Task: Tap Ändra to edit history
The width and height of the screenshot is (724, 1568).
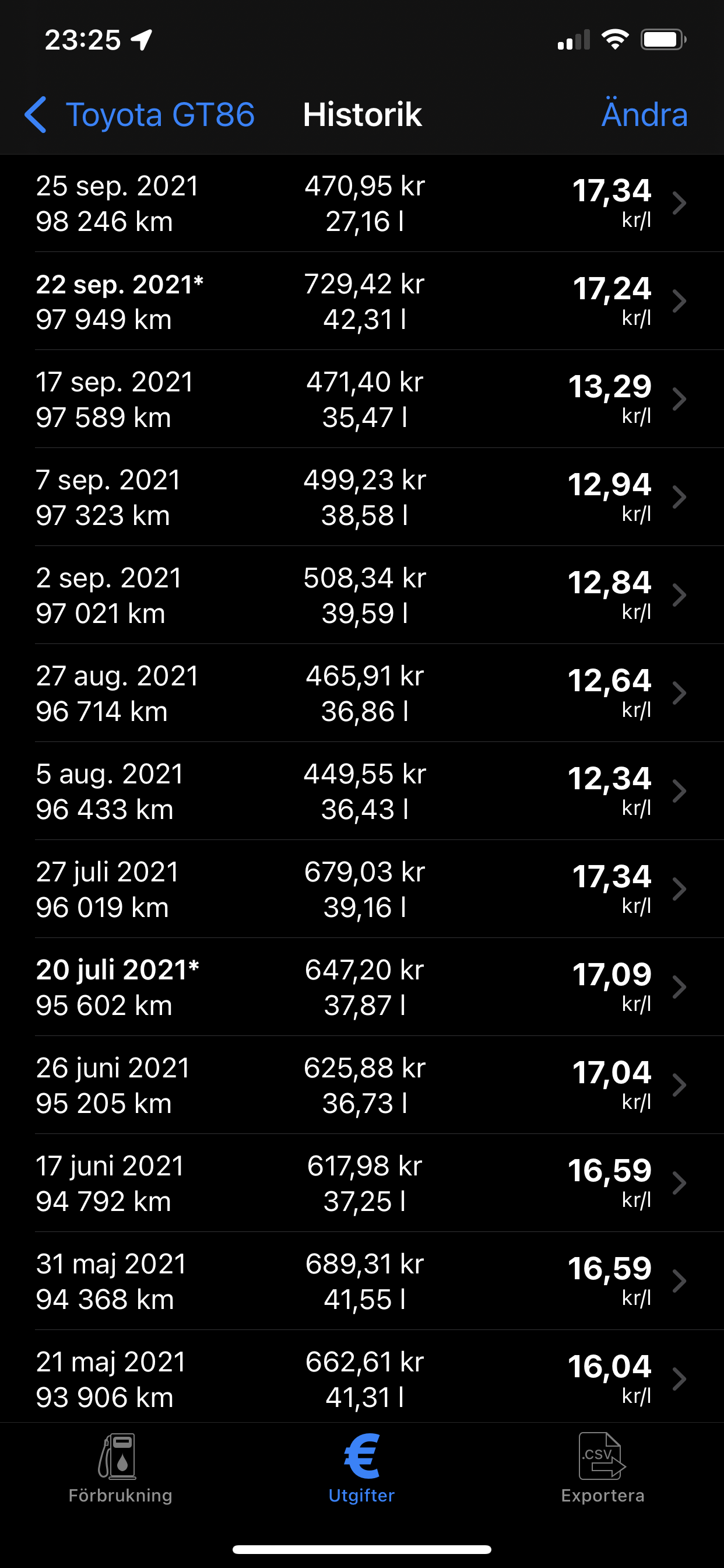Action: 644,114
